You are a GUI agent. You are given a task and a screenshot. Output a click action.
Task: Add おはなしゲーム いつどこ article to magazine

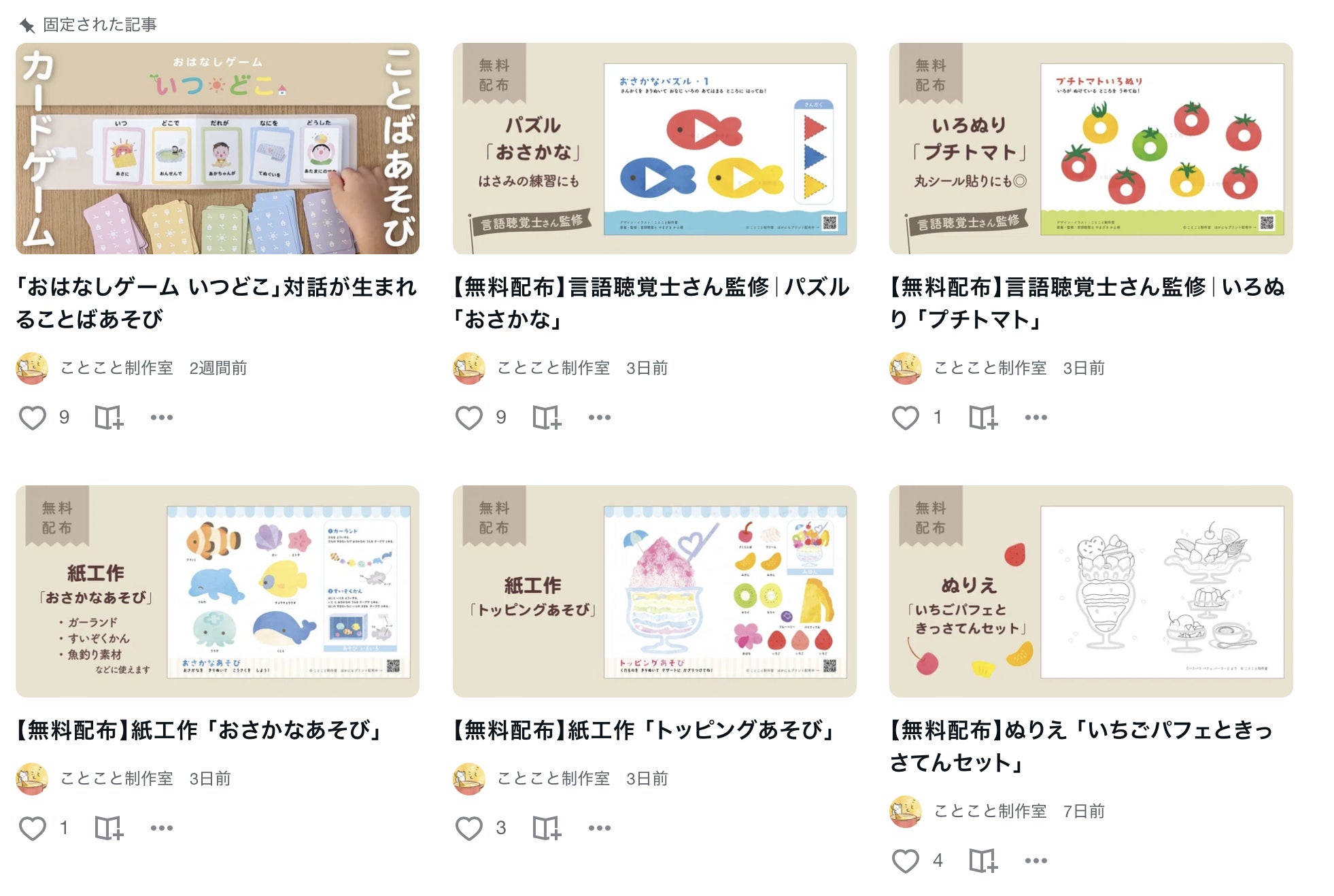click(x=109, y=417)
